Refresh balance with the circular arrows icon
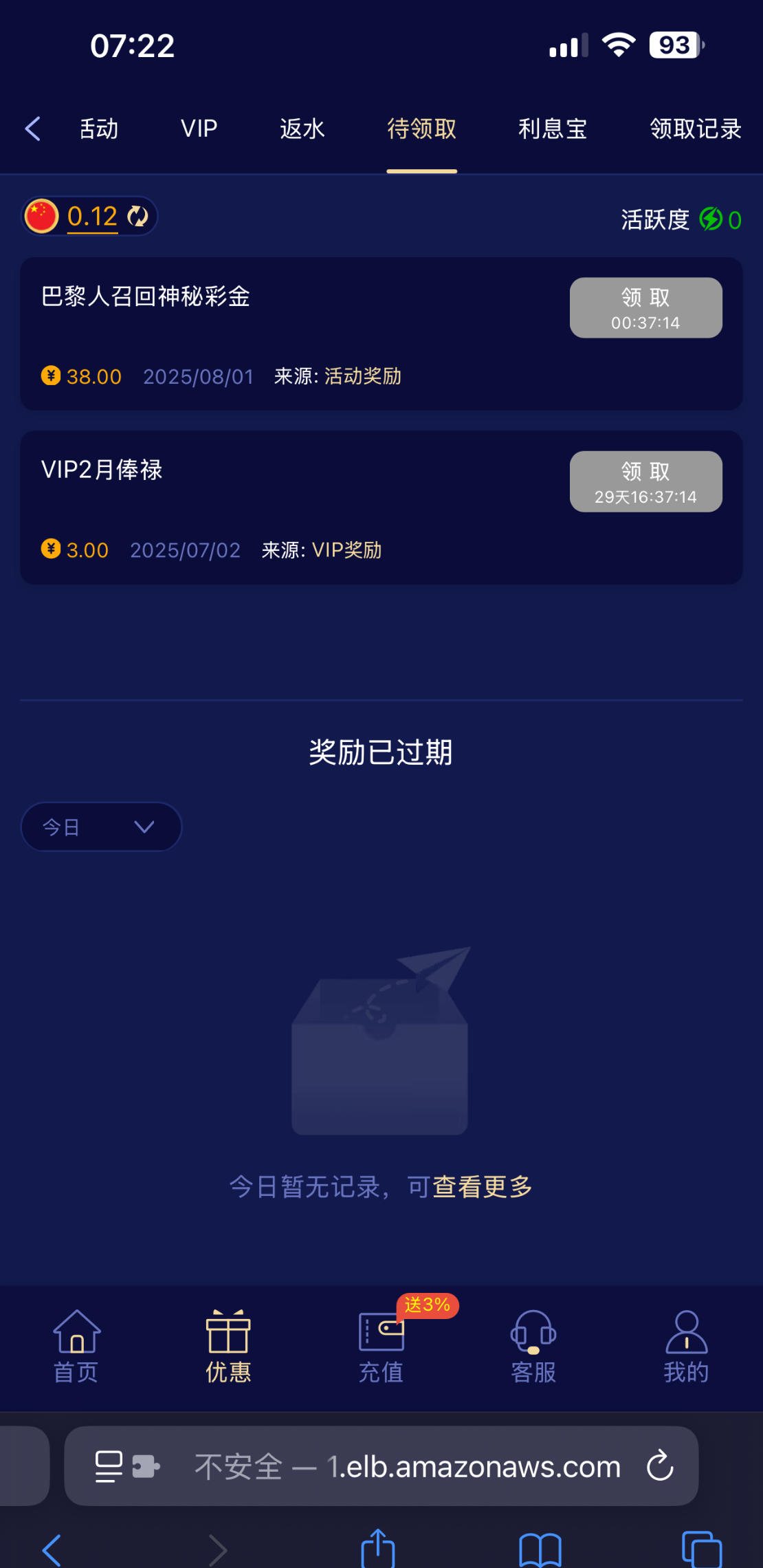The width and height of the screenshot is (763, 1568). [137, 216]
